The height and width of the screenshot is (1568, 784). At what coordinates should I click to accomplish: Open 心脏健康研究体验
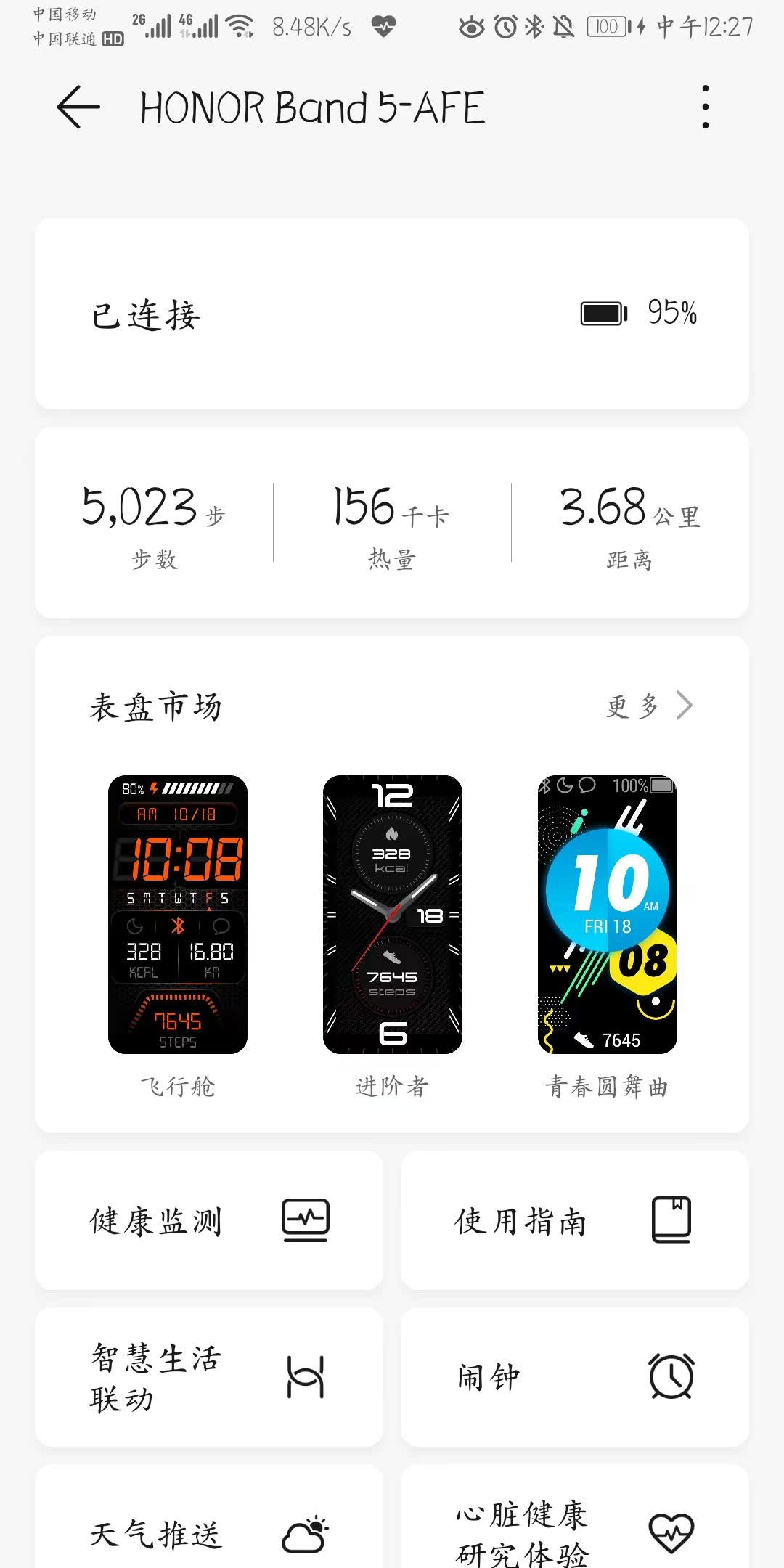click(575, 1517)
